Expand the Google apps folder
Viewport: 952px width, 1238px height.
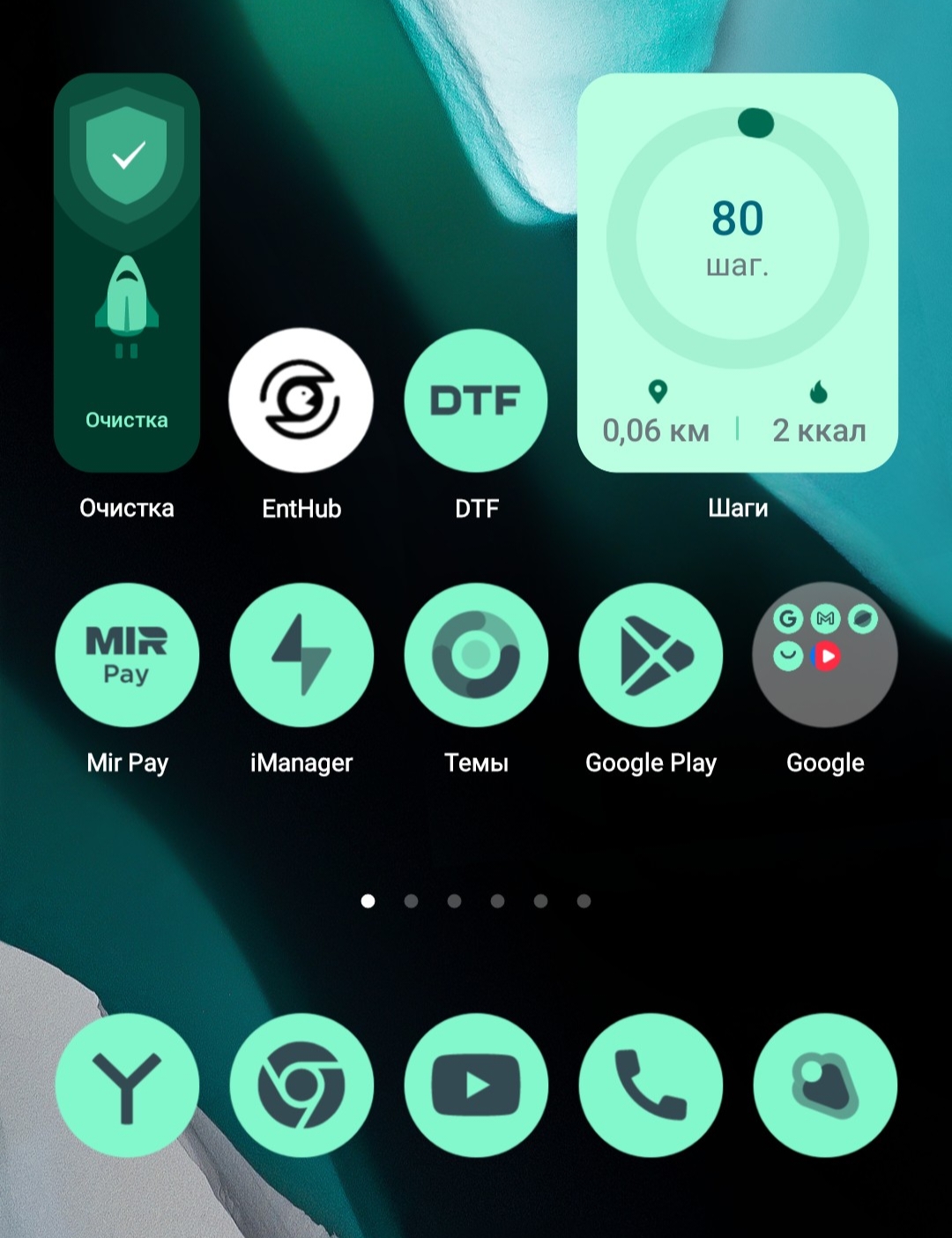pos(825,655)
